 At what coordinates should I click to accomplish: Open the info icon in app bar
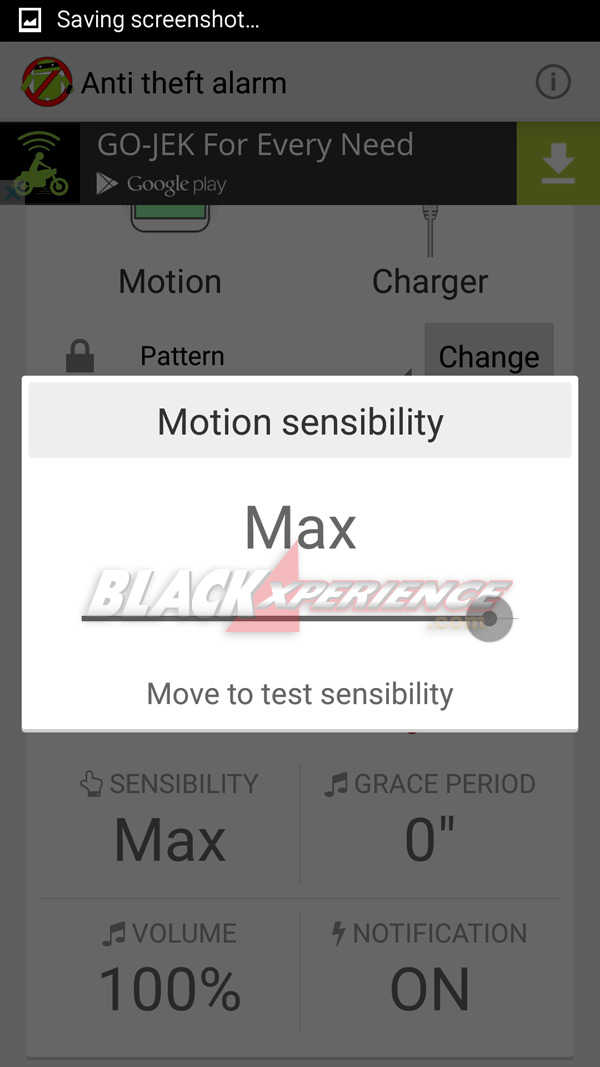coord(552,82)
